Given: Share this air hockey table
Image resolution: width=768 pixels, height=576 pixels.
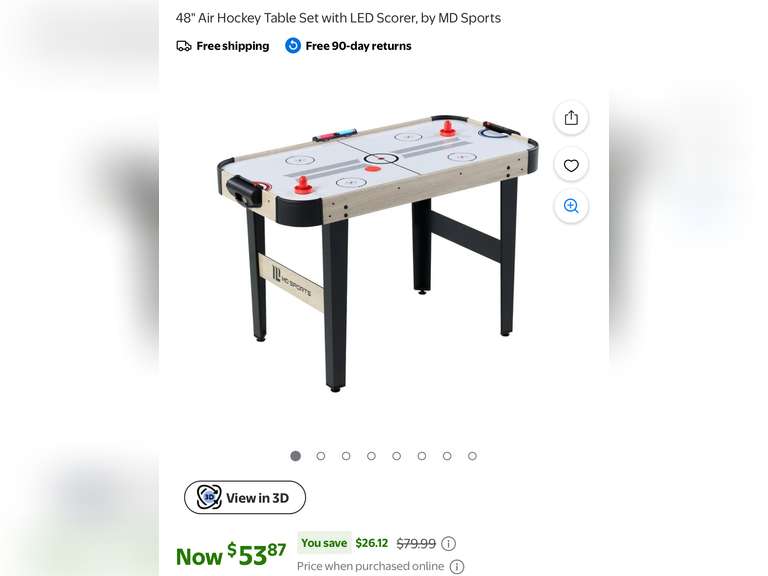Looking at the screenshot, I should pos(571,118).
